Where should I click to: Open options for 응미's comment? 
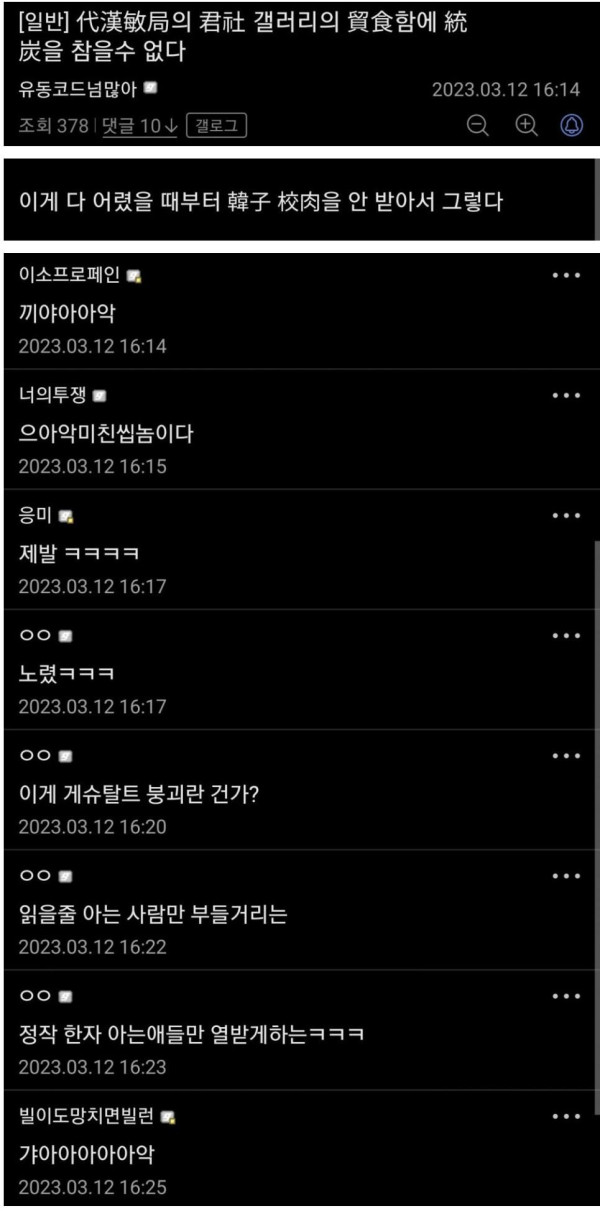pyautogui.click(x=566, y=516)
